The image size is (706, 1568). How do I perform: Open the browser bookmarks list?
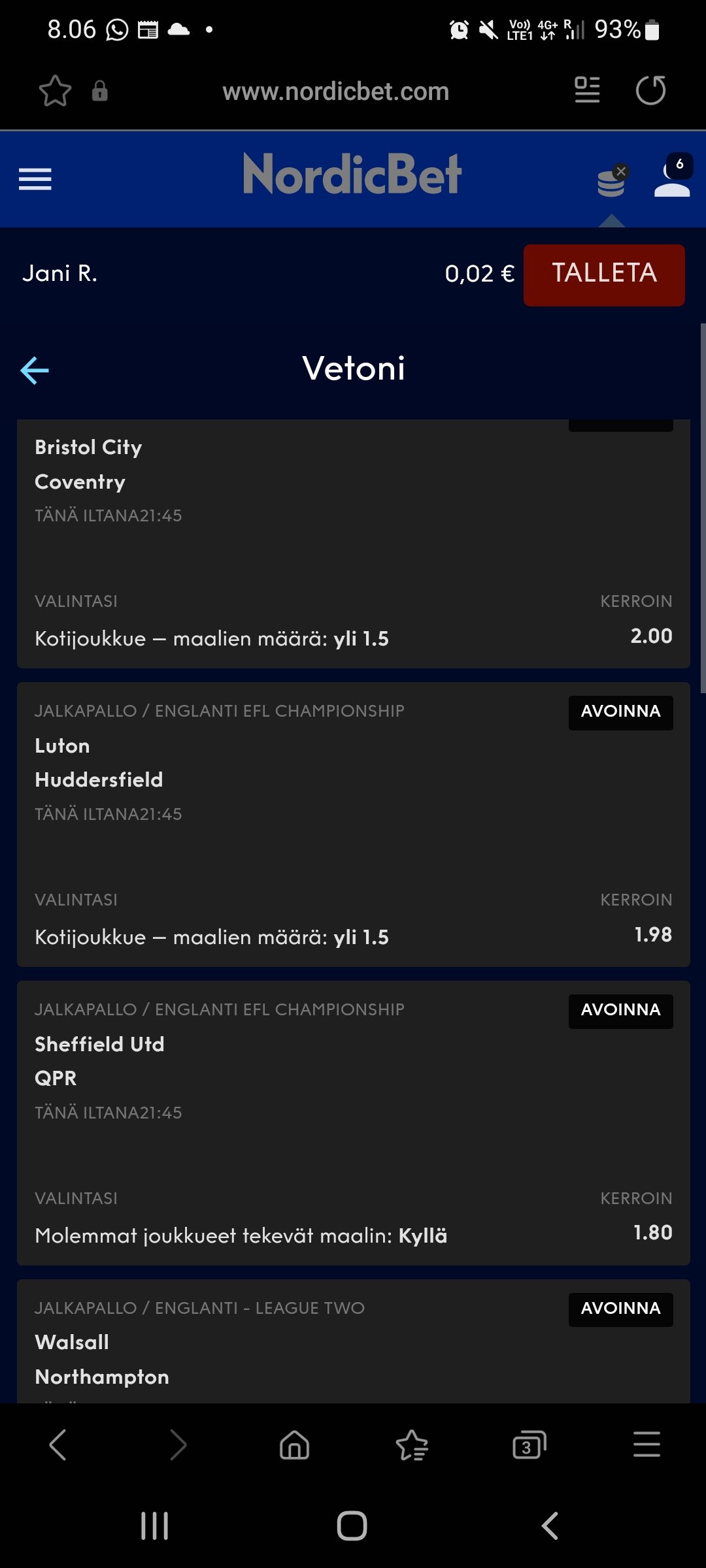point(412,1445)
